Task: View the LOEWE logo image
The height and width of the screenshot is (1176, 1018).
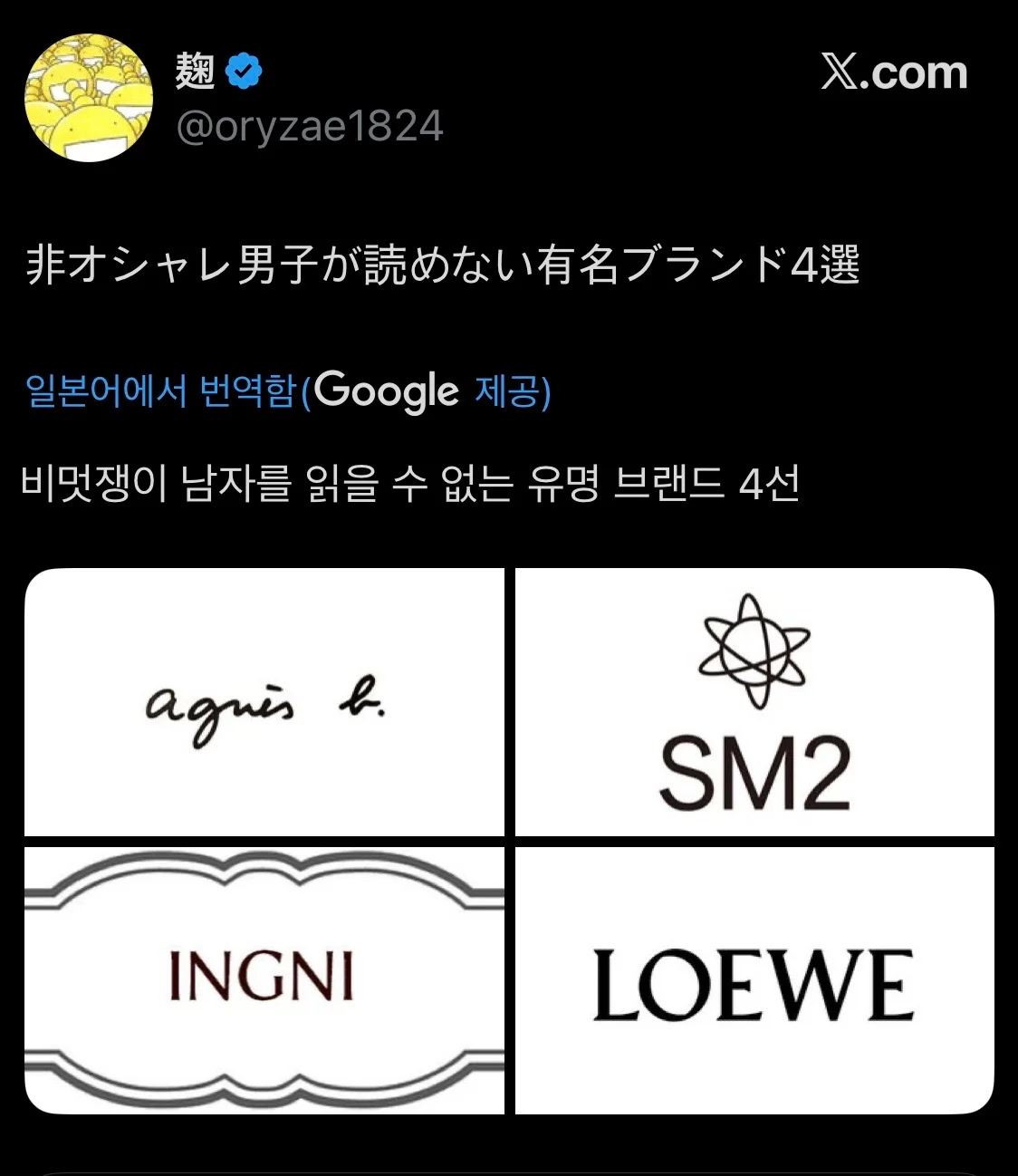Action: click(754, 979)
